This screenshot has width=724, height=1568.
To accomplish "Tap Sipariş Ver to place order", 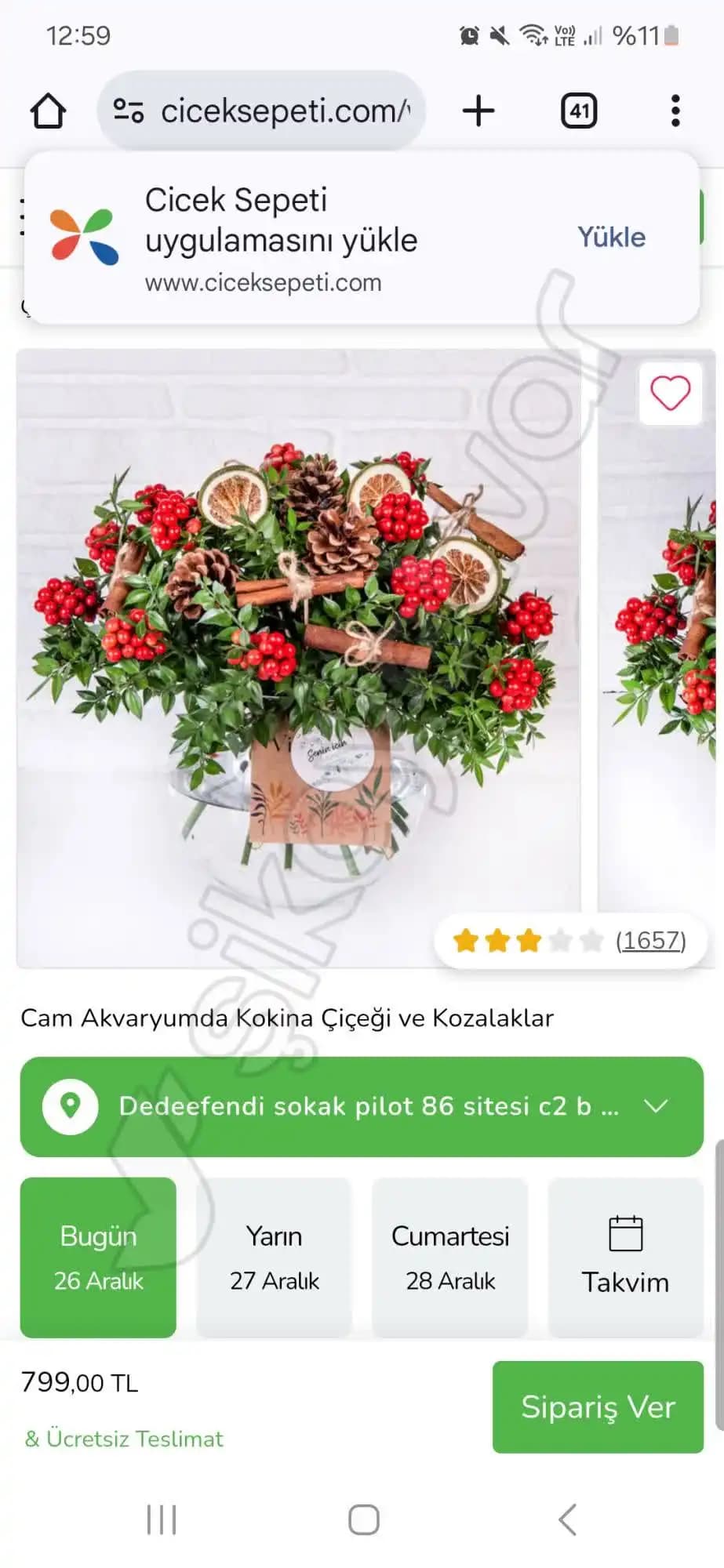I will (598, 1407).
